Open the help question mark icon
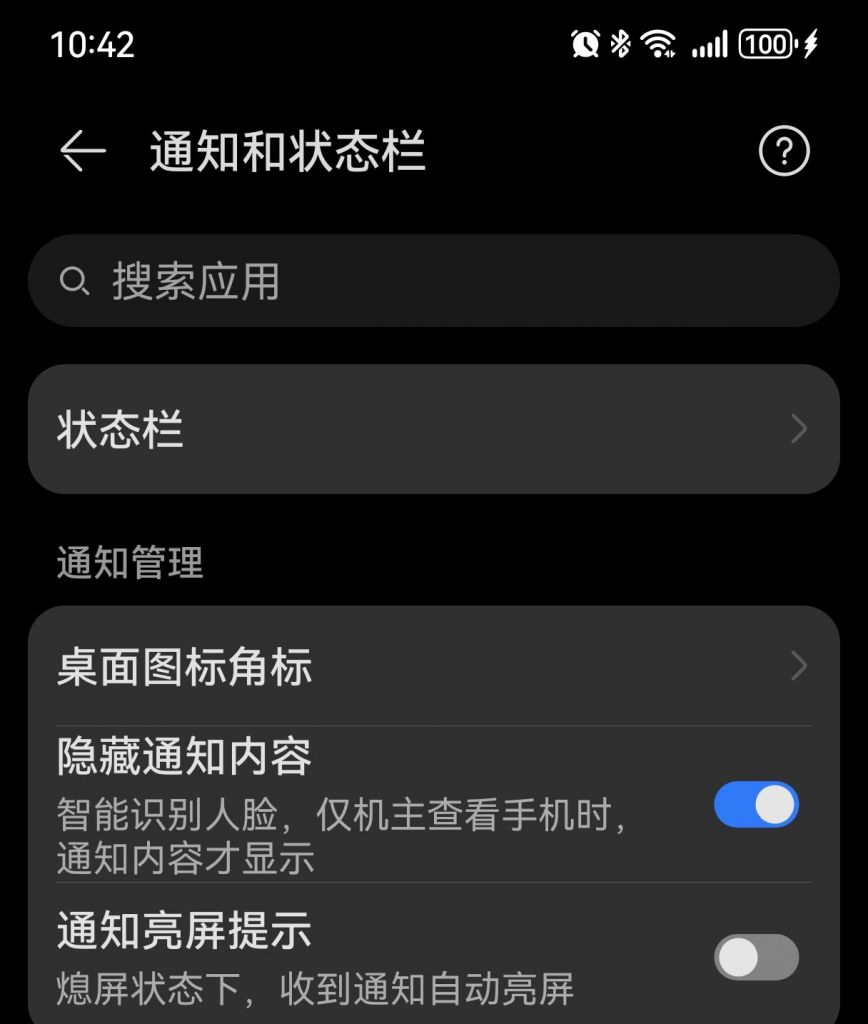The height and width of the screenshot is (1024, 868). [x=786, y=151]
